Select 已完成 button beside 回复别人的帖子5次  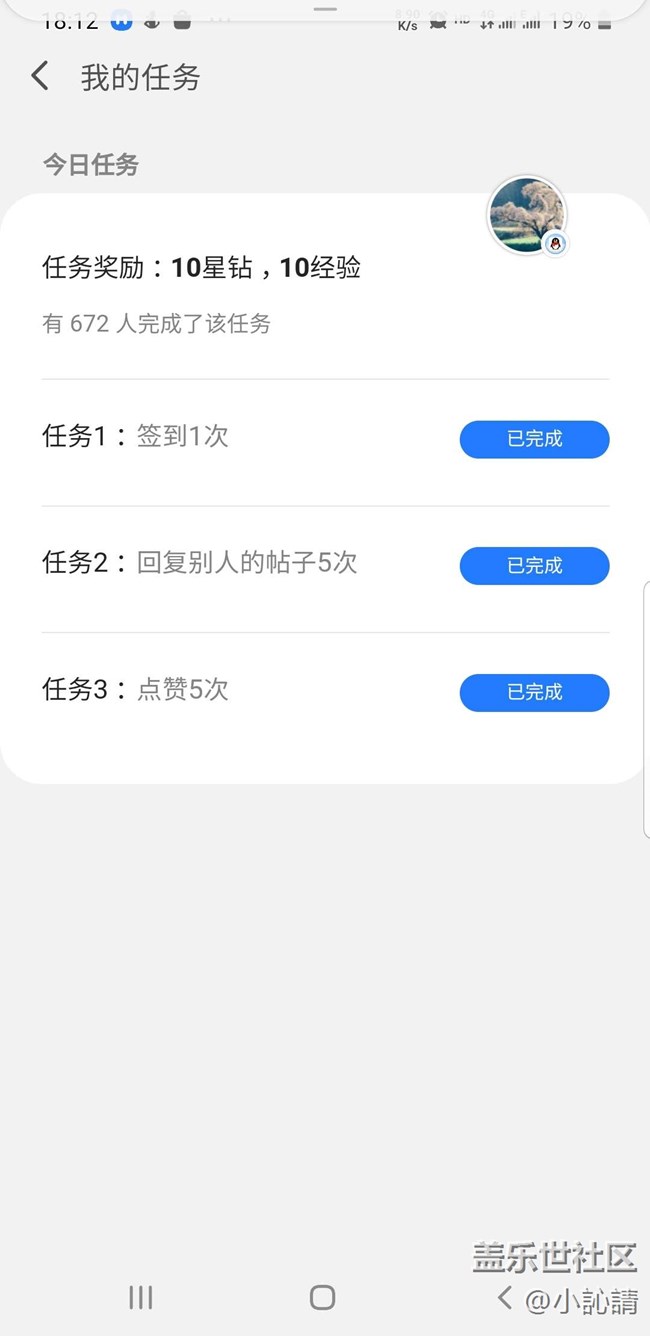(534, 566)
